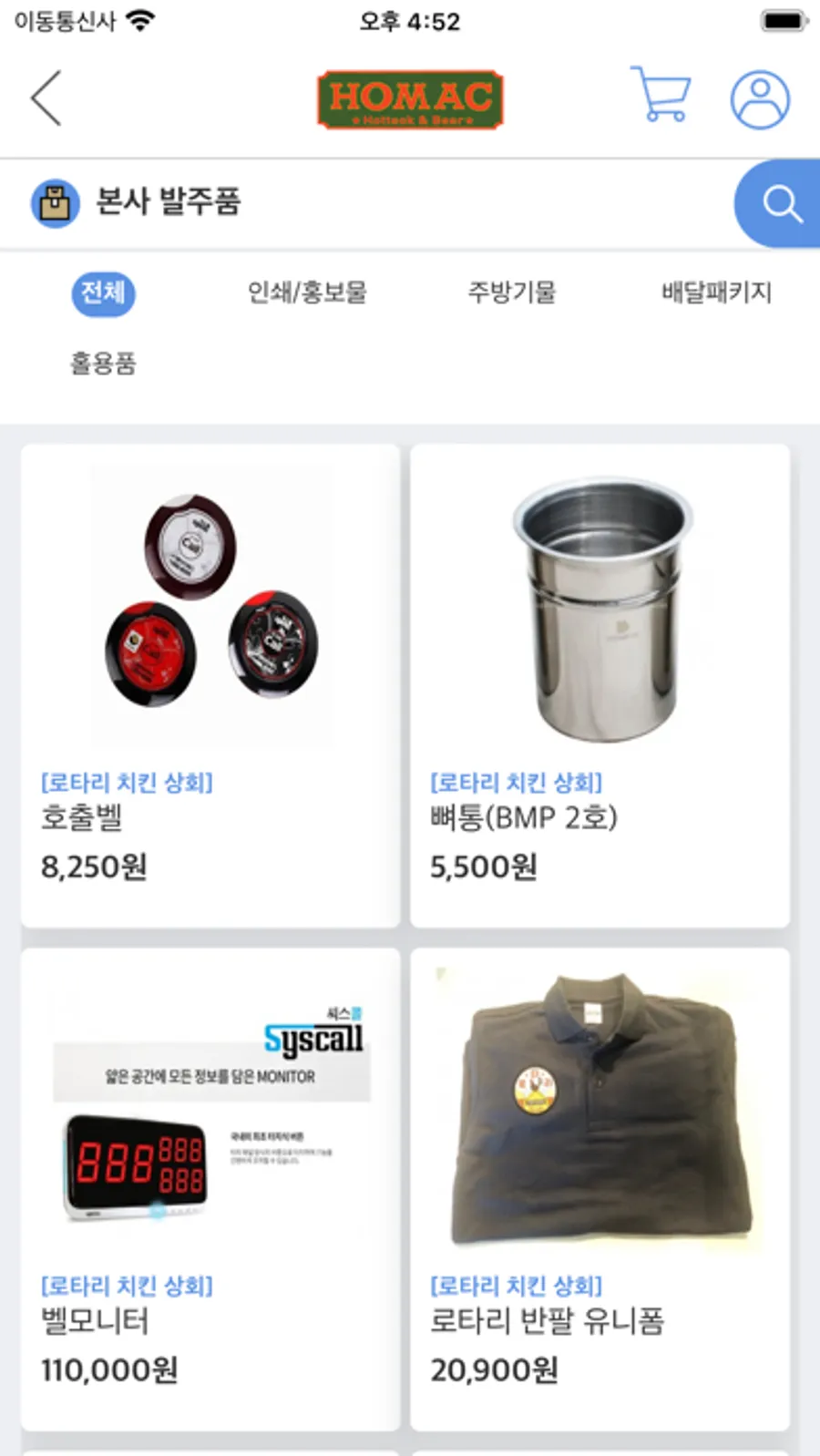Switch to the 주방기물 category
The width and height of the screenshot is (820, 1456).
[511, 293]
